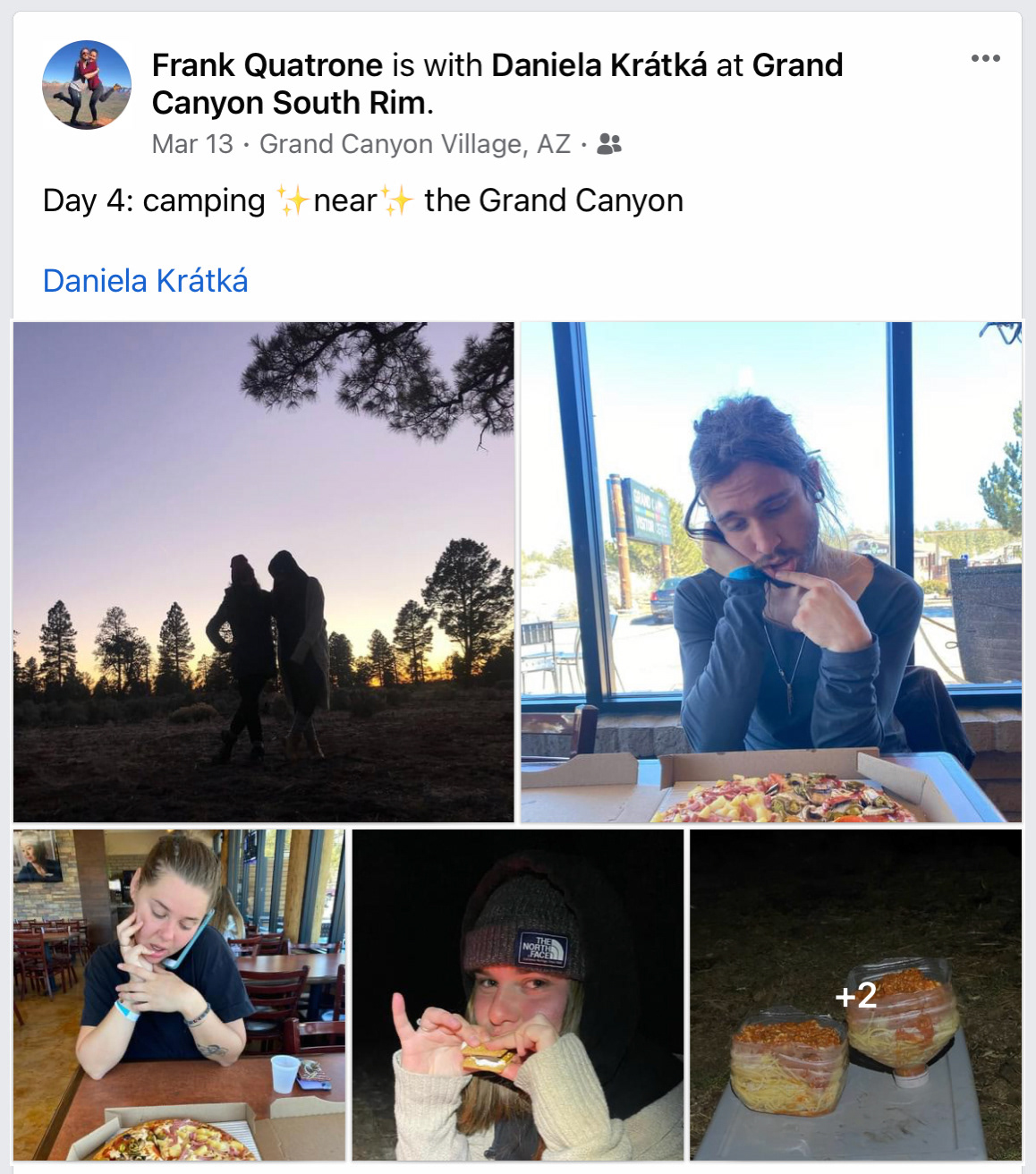View the nighttime s'more eating photo

(517, 994)
